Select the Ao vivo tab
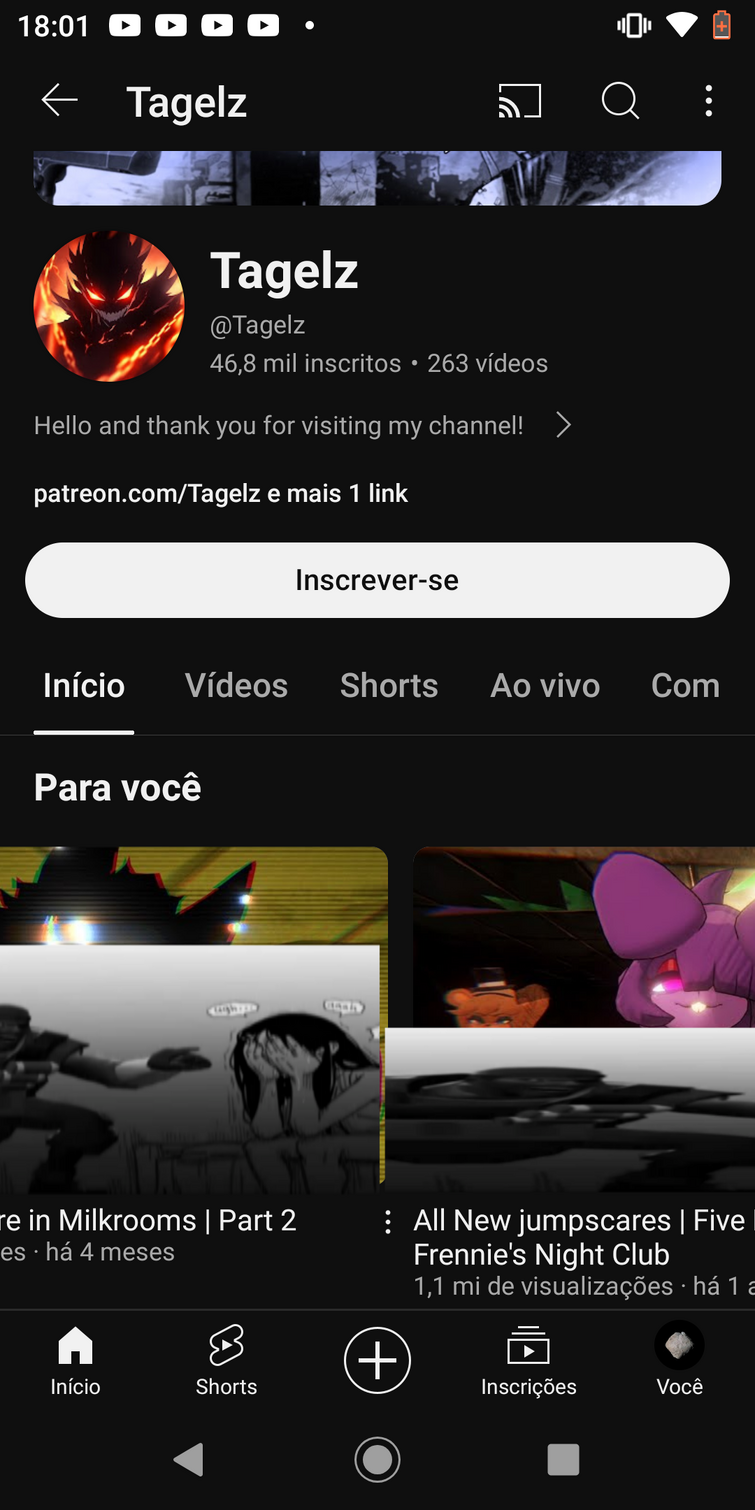Viewport: 755px width, 1510px height. click(545, 686)
